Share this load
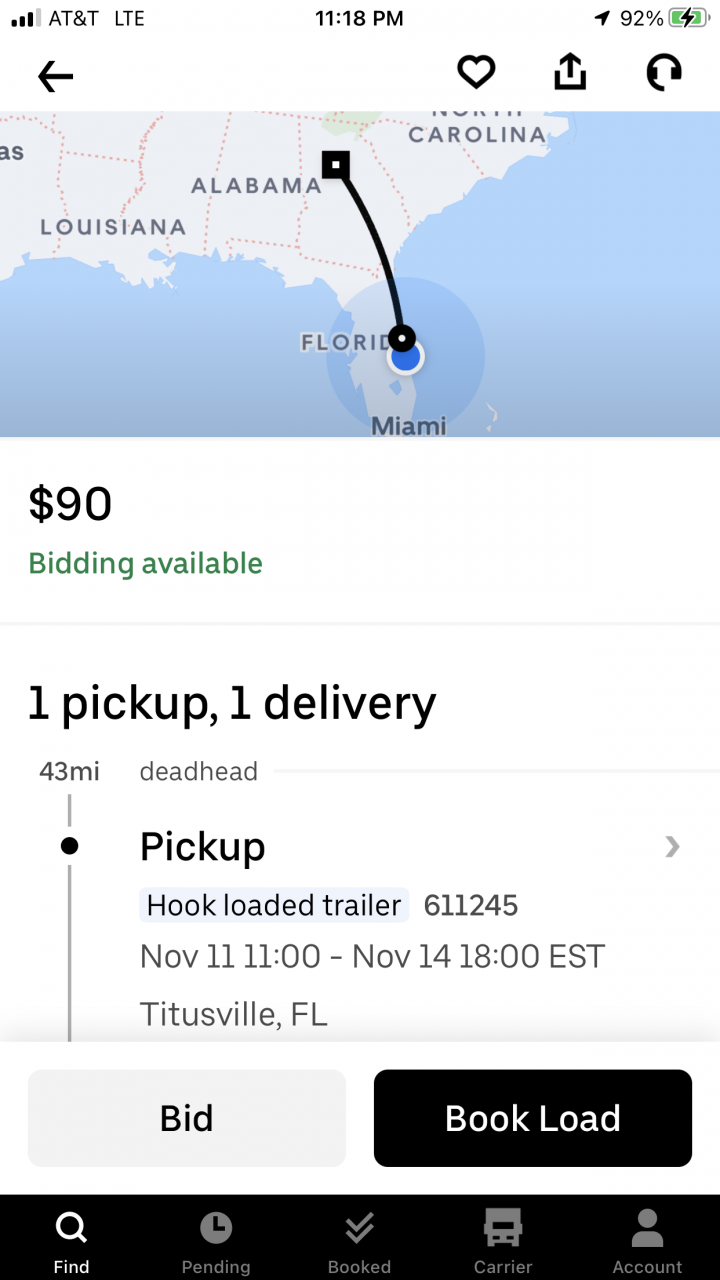 (x=570, y=72)
